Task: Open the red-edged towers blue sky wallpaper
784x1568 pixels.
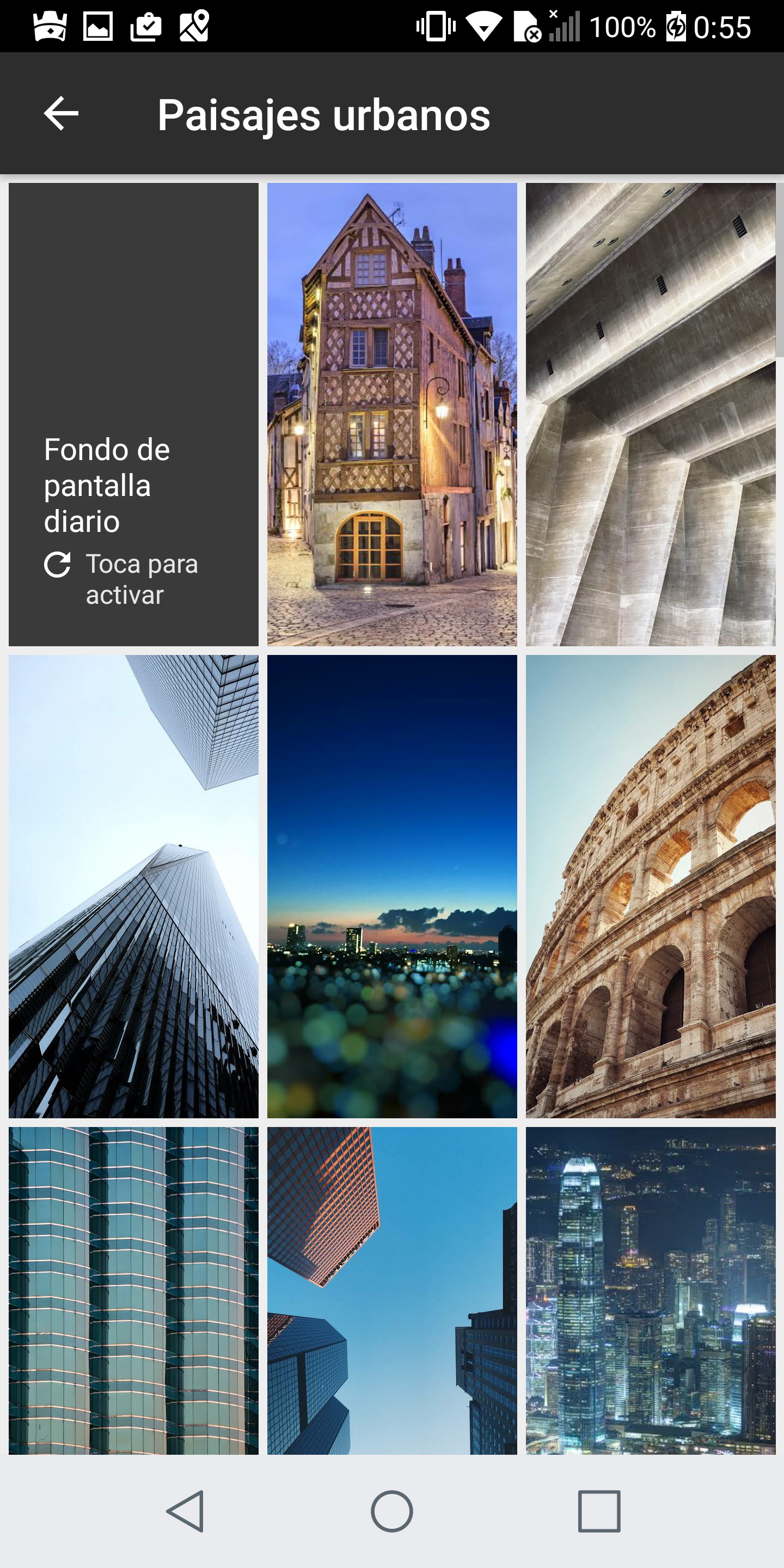Action: (x=392, y=1290)
